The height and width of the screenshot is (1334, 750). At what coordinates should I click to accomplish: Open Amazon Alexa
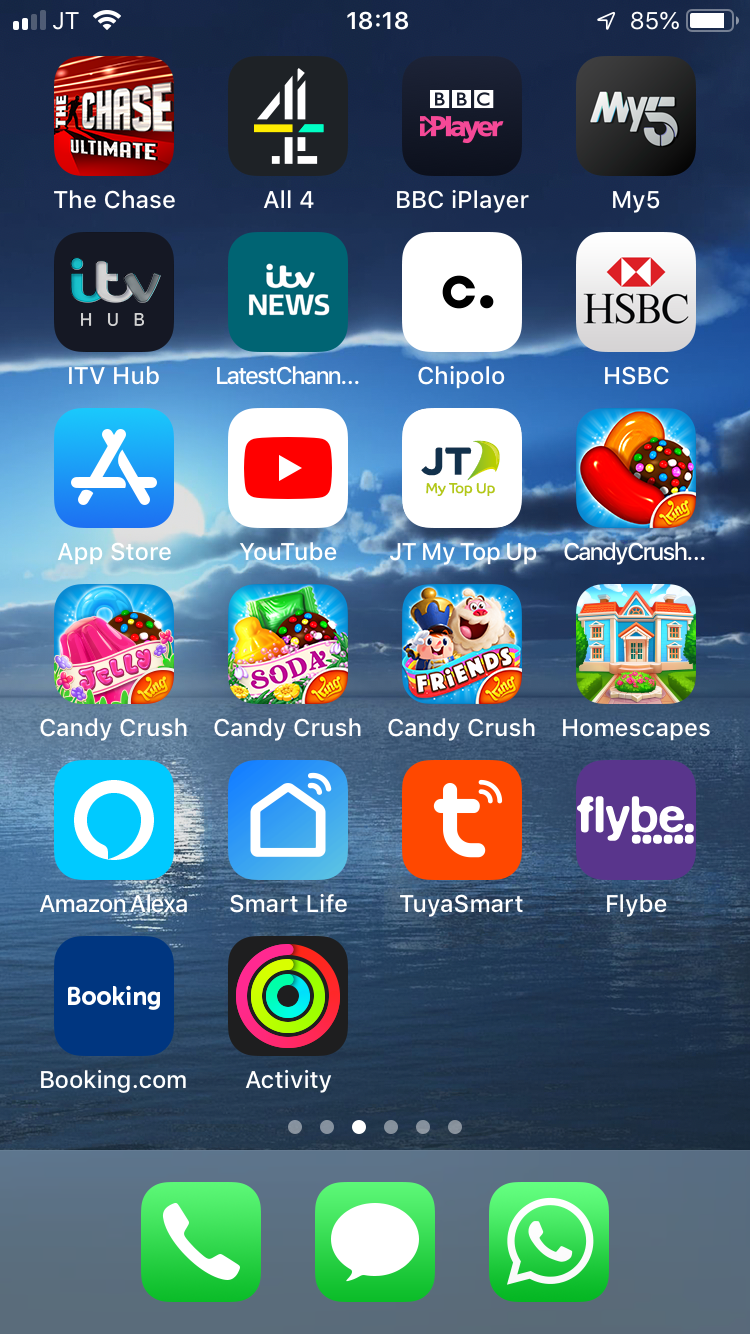114,820
